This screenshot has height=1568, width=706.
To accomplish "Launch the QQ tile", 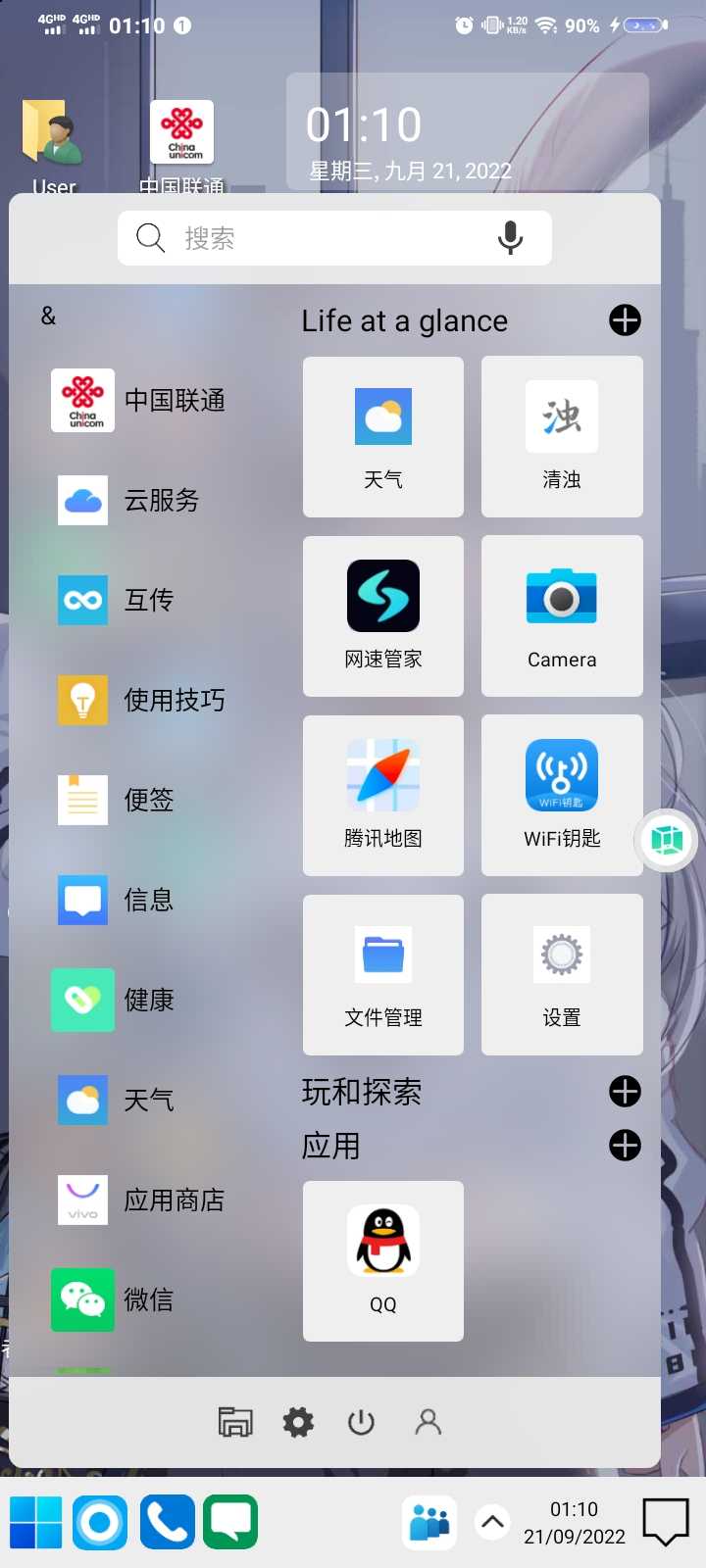I will pyautogui.click(x=383, y=1261).
